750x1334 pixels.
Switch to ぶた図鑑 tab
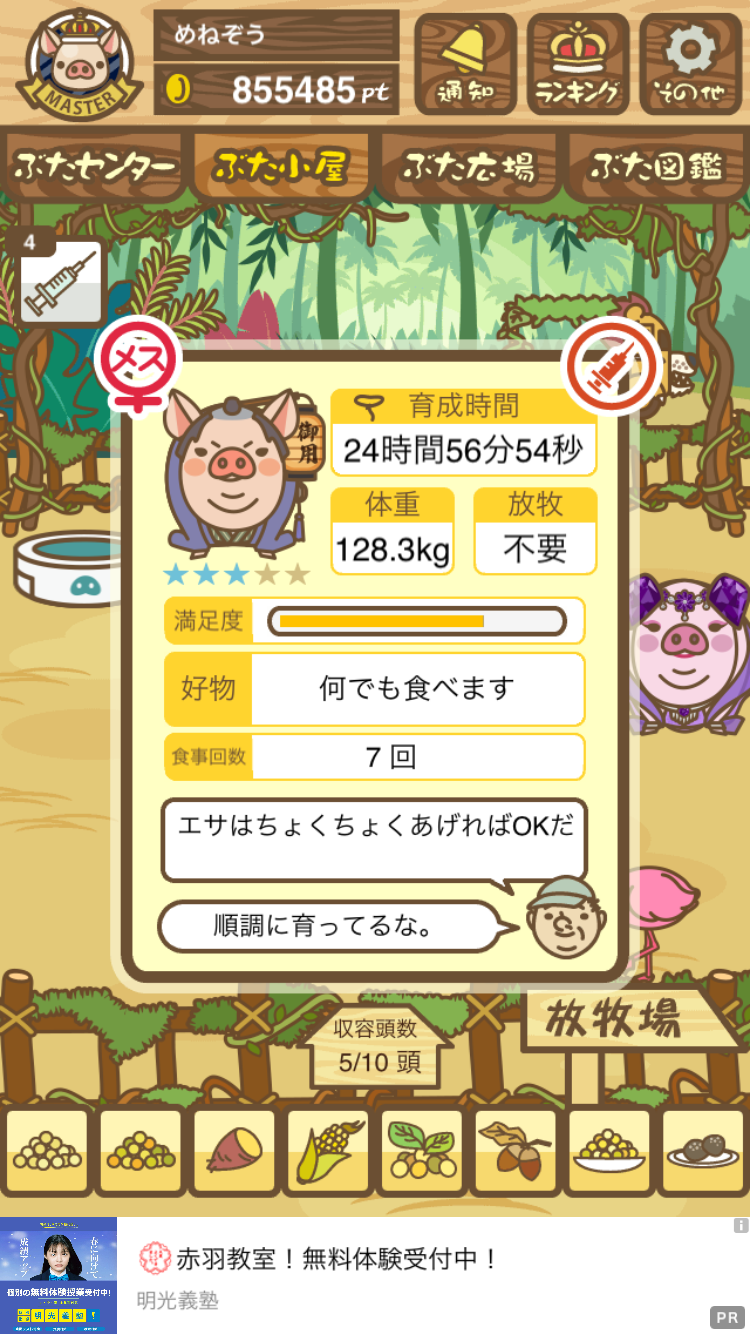pos(656,167)
